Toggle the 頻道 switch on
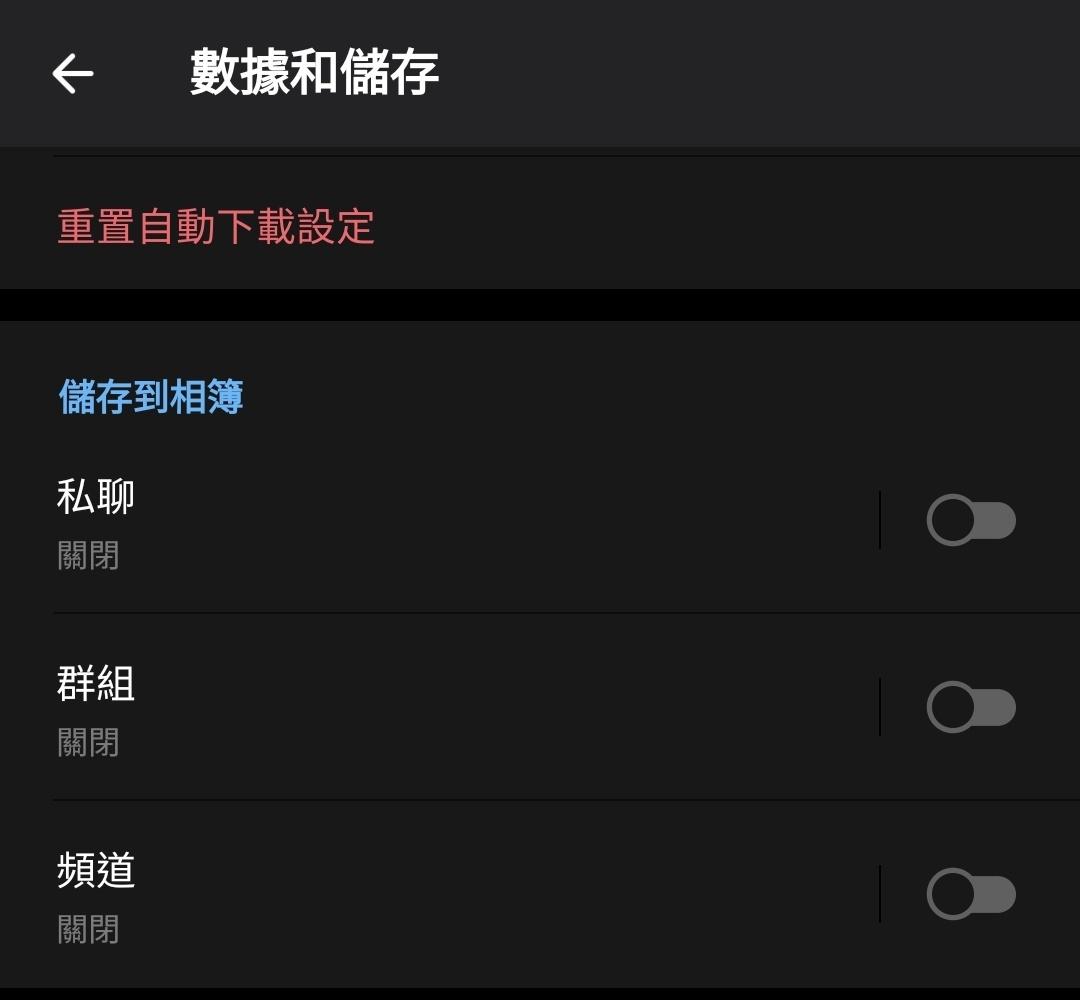 tap(971, 894)
